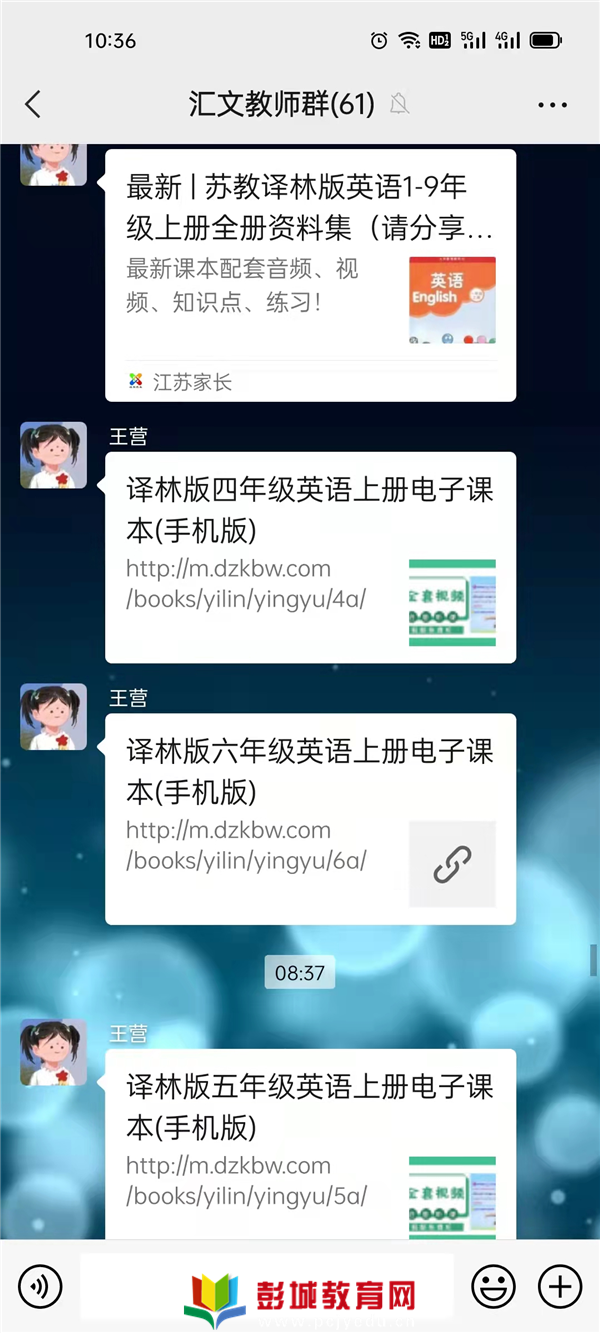The image size is (600, 1333).
Task: Open the plus attachments menu
Action: click(560, 1285)
